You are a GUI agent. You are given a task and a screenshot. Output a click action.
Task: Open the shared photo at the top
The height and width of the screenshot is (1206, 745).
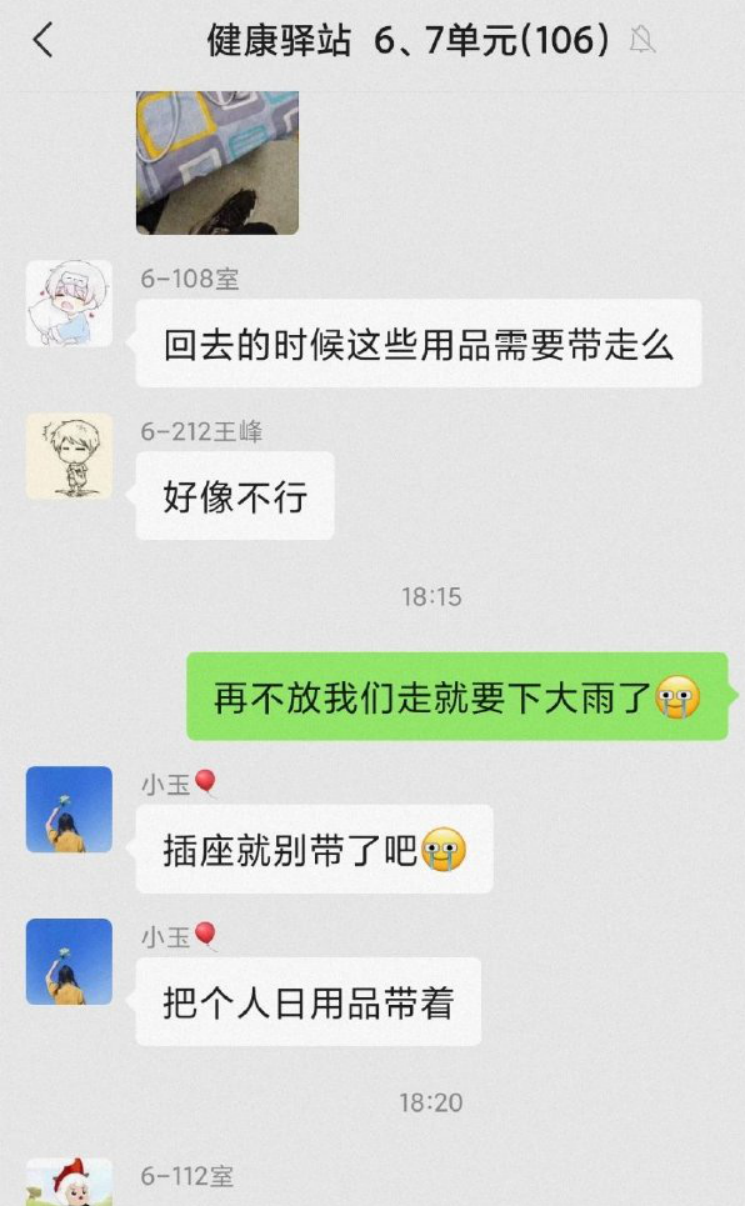[x=217, y=162]
